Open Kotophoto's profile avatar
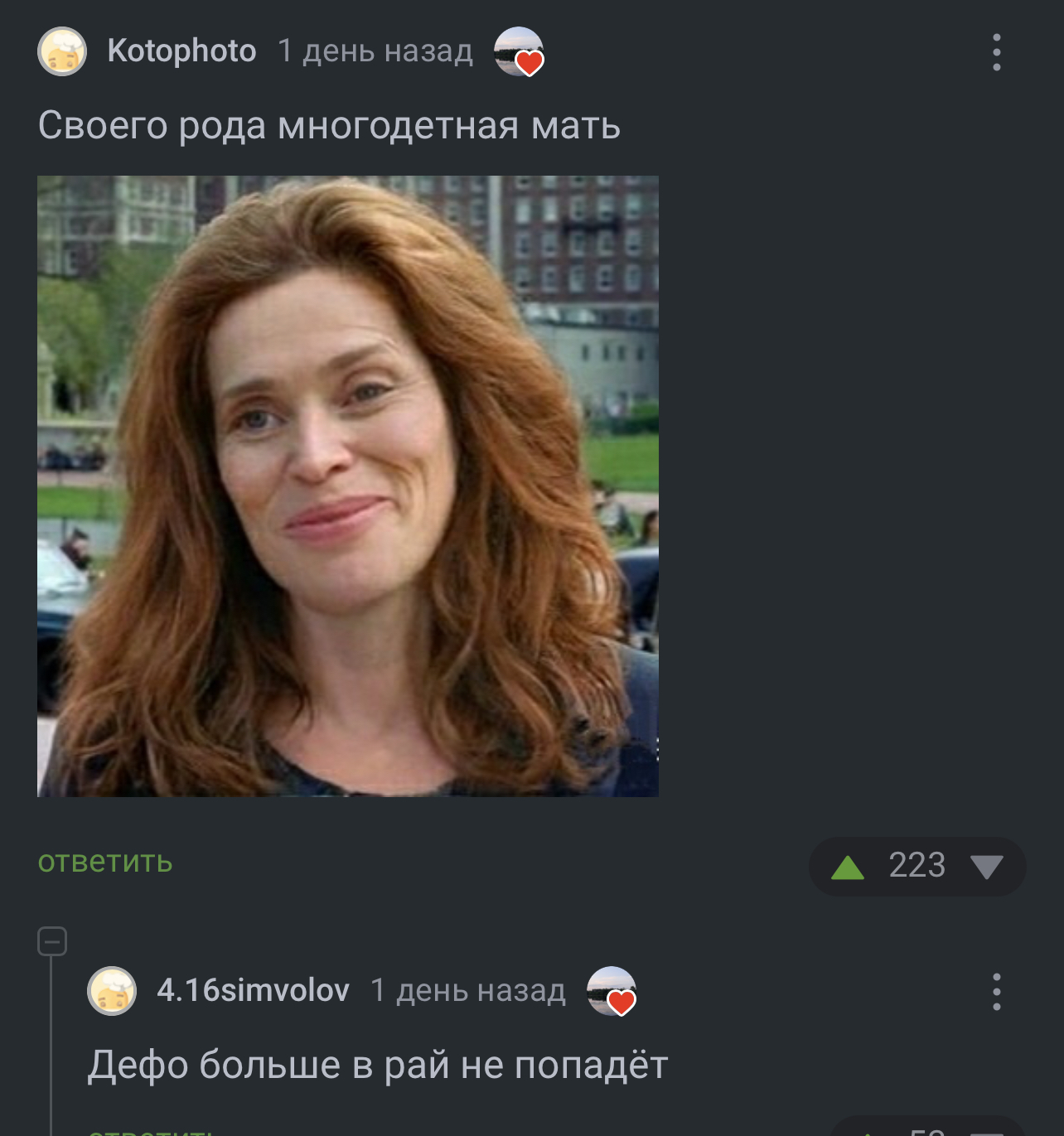 coord(62,51)
